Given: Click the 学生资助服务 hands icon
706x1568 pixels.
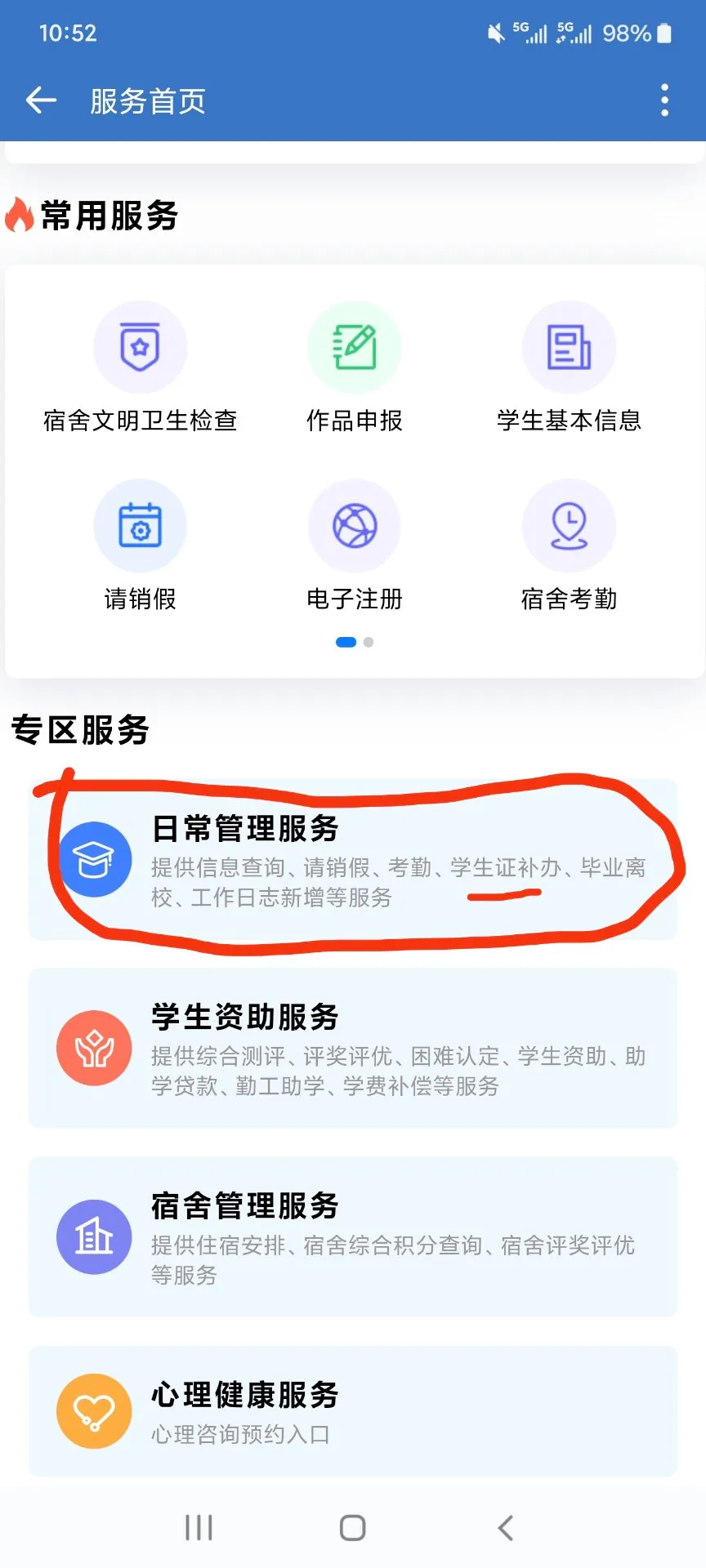Looking at the screenshot, I should (x=94, y=1049).
